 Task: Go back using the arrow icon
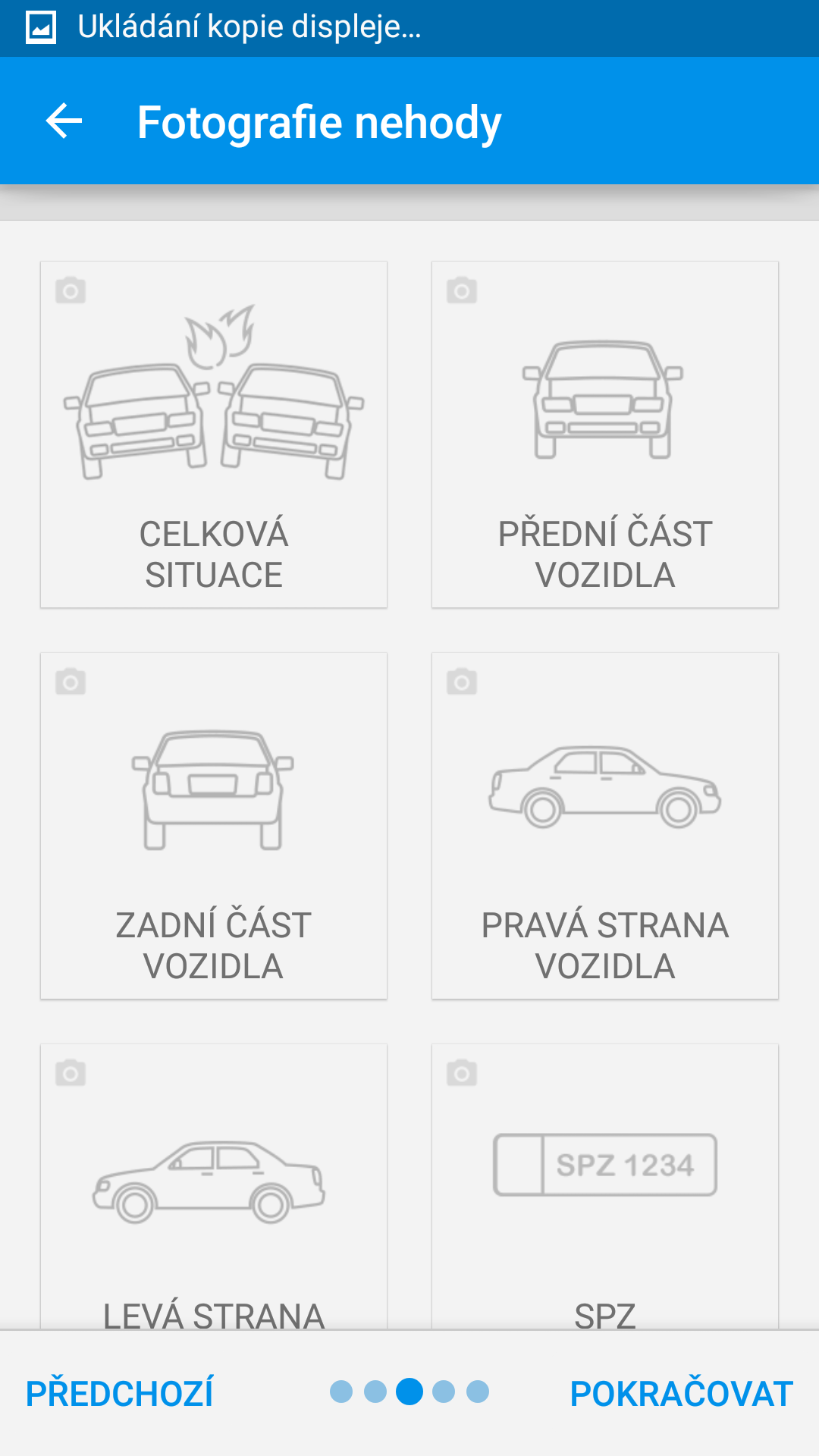tap(64, 121)
